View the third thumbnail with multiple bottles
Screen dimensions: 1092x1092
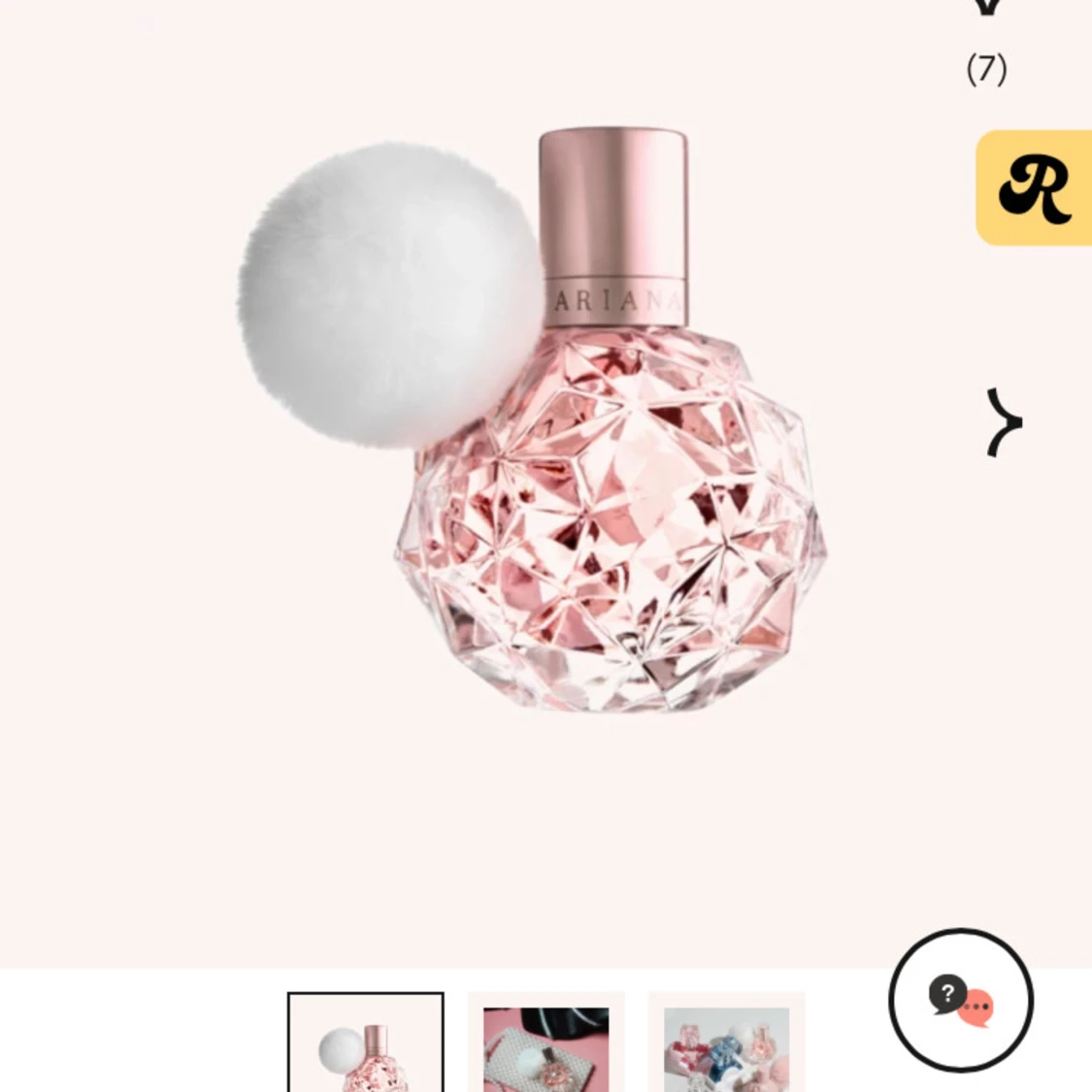(726, 1046)
